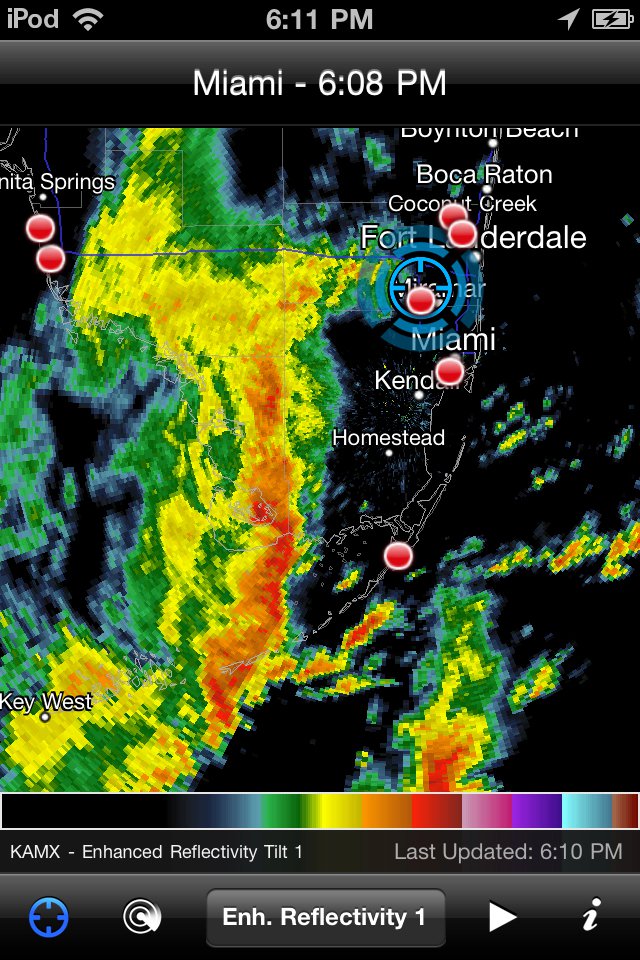This screenshot has height=960, width=640.
Task: Open the info button
Action: (x=591, y=917)
